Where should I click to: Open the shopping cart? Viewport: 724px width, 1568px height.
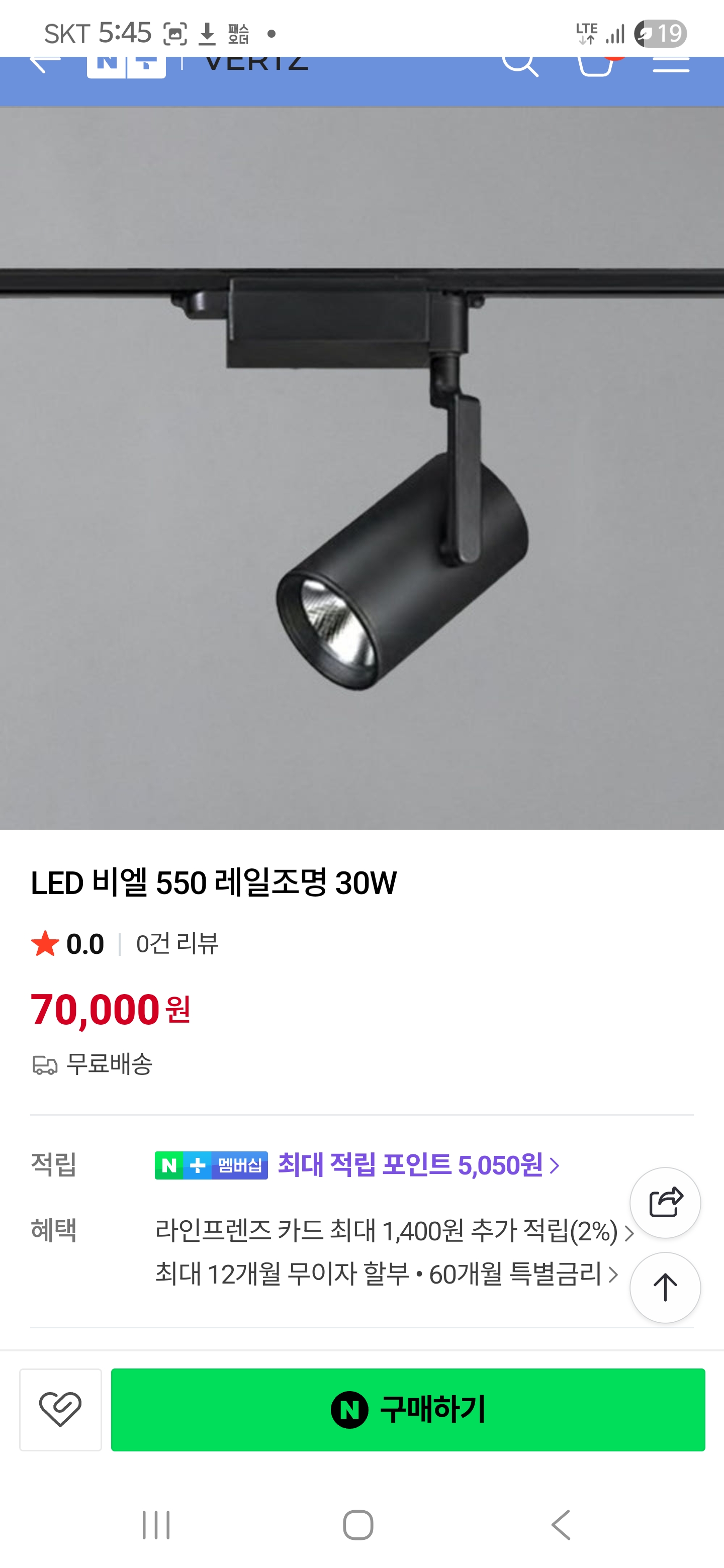[595, 63]
